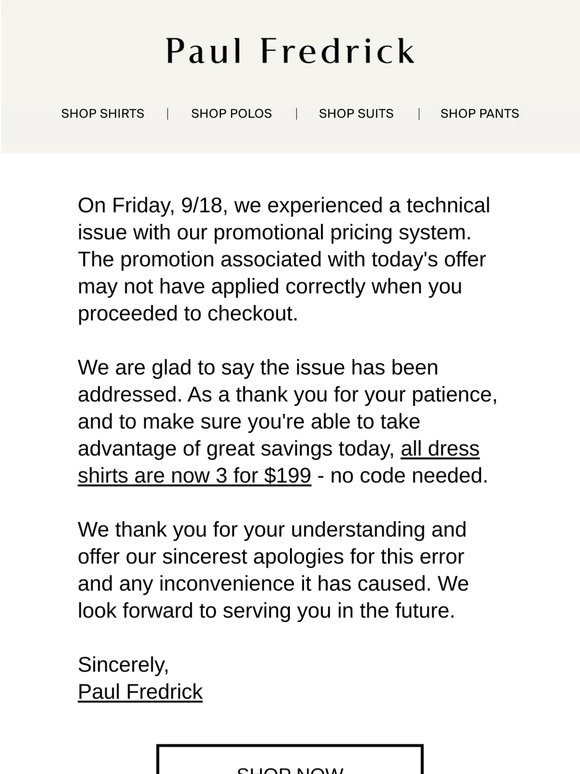The height and width of the screenshot is (774, 580).
Task: Open the Shop Shirts link
Action: (x=103, y=114)
